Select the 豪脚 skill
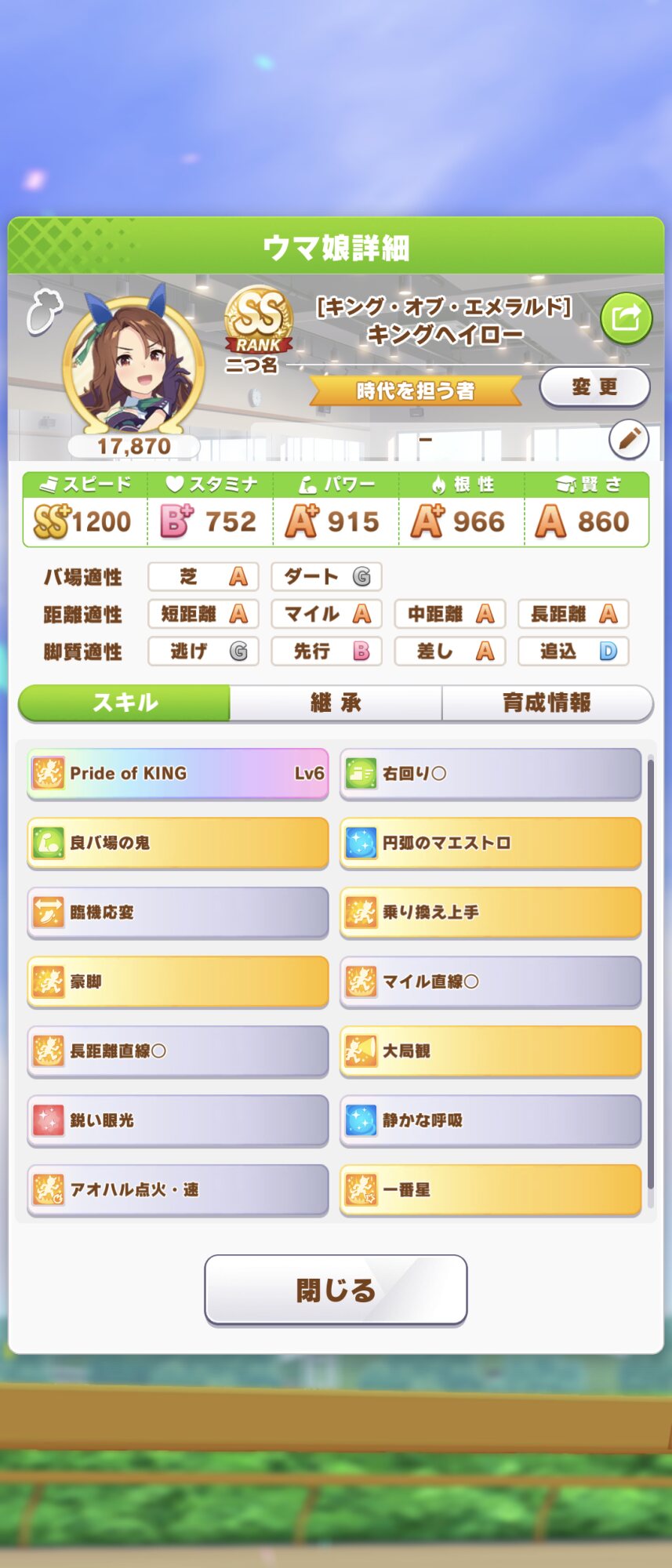 coord(178,982)
